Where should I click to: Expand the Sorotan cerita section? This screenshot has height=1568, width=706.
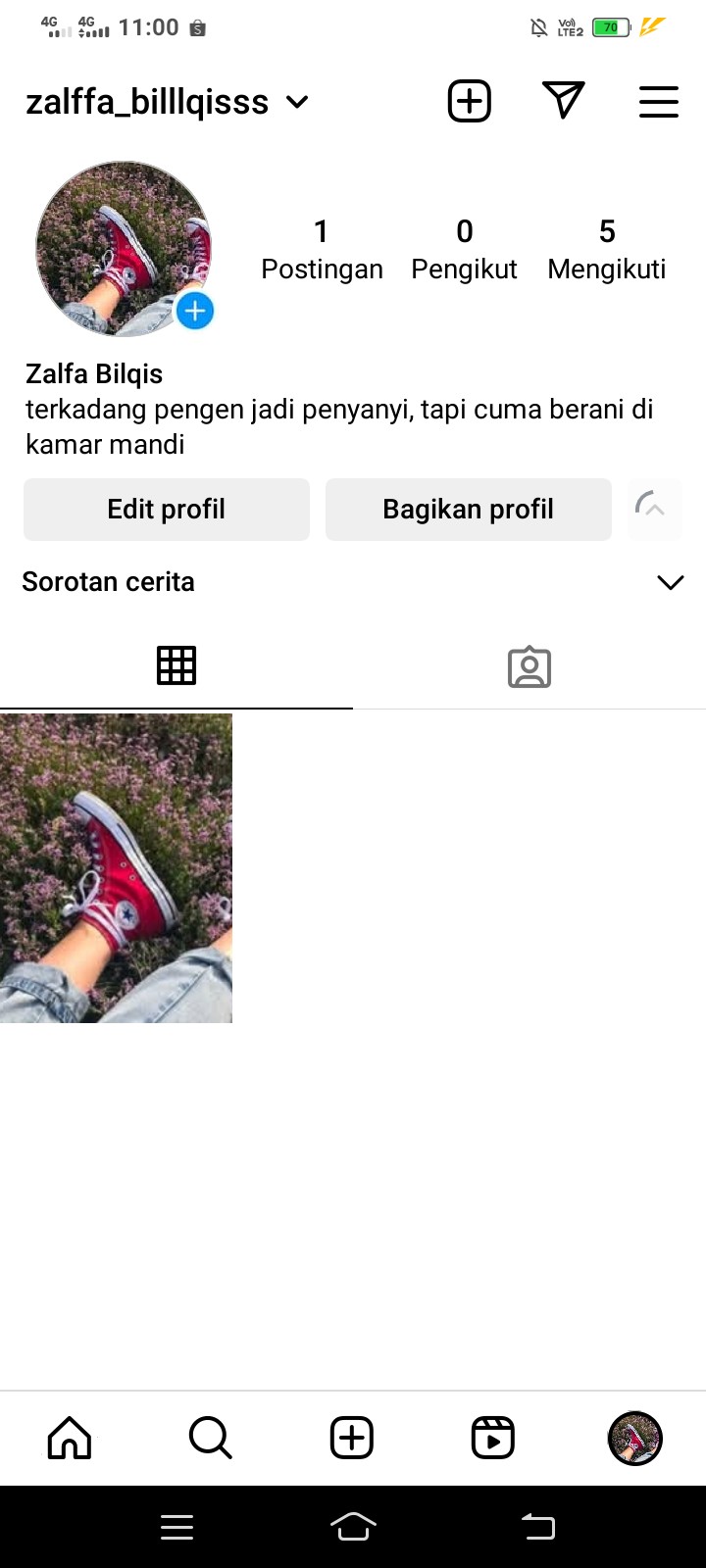(670, 582)
